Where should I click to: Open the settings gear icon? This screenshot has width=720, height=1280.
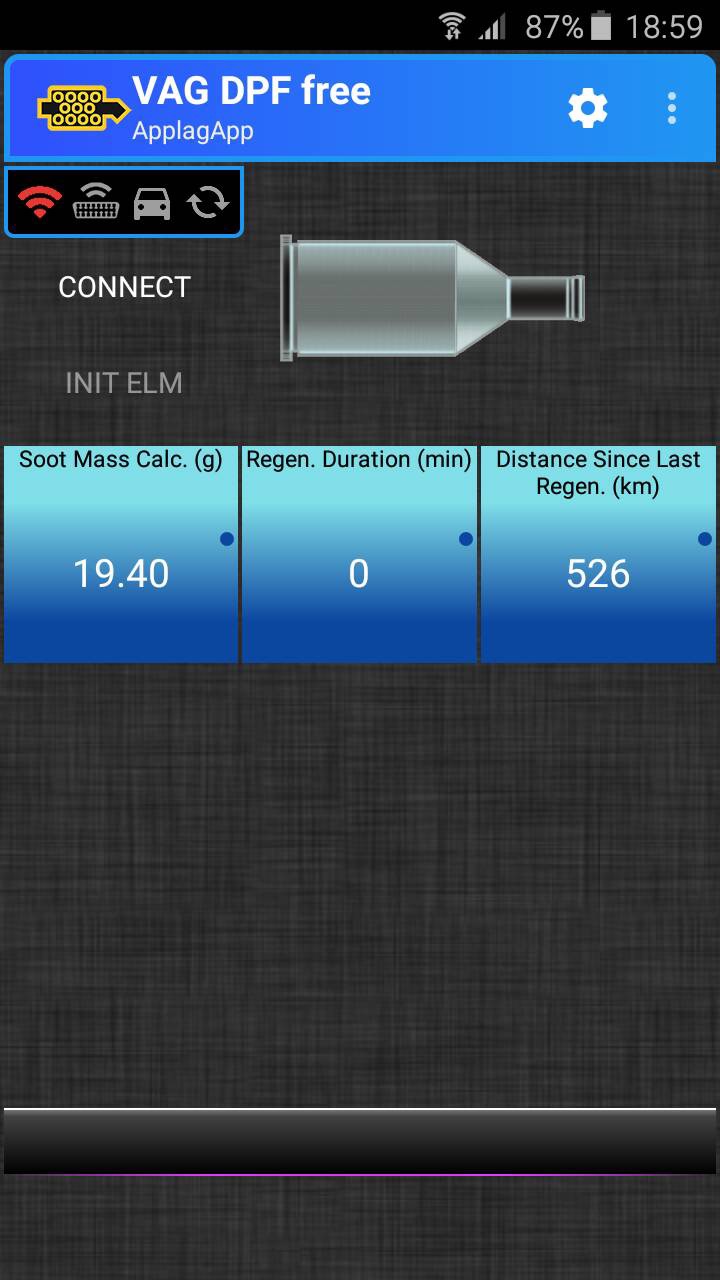(588, 108)
